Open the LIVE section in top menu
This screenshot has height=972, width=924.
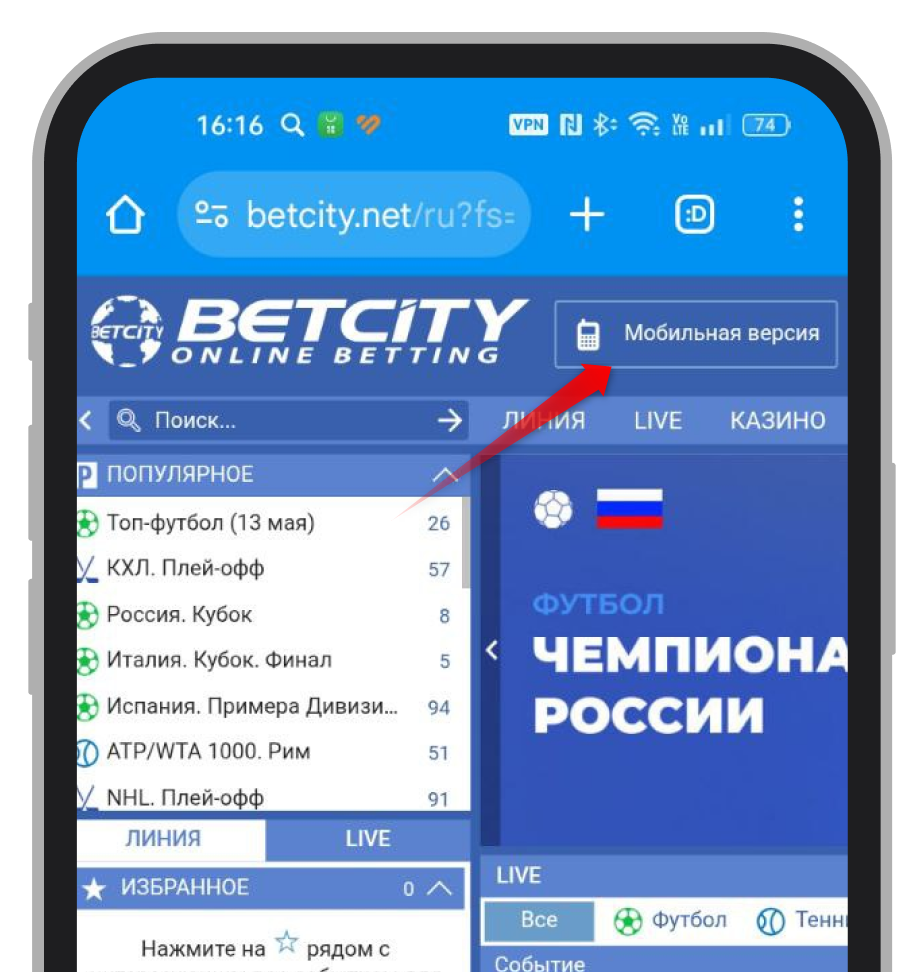point(657,421)
